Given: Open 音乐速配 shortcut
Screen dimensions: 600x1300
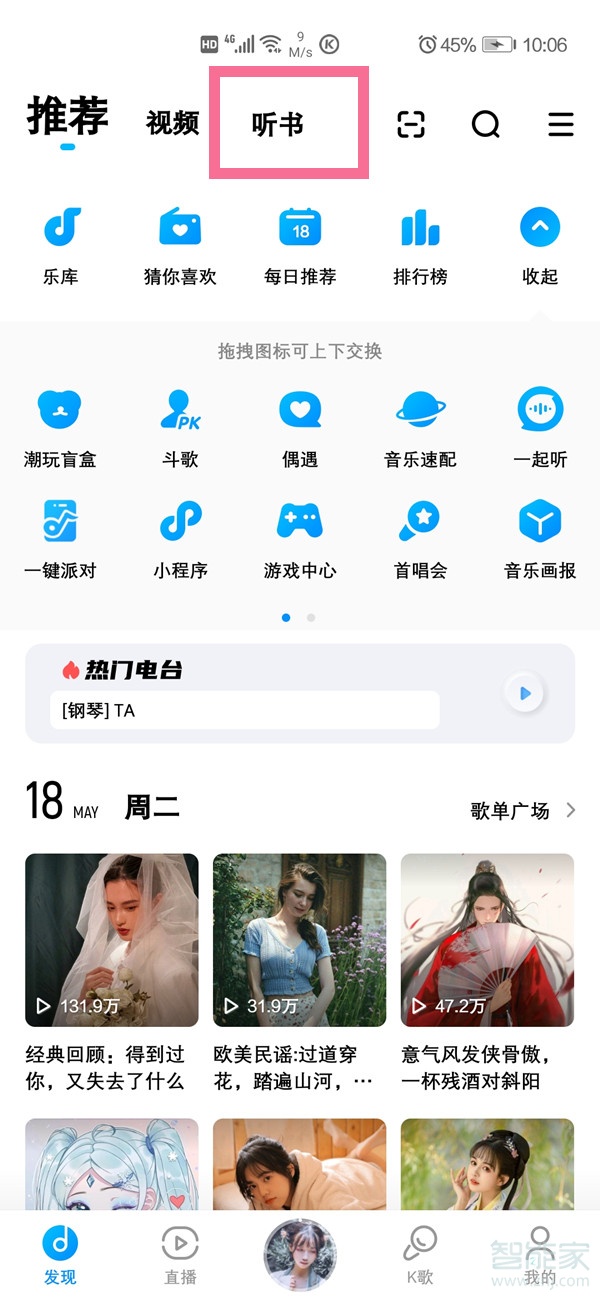Looking at the screenshot, I should click(420, 428).
